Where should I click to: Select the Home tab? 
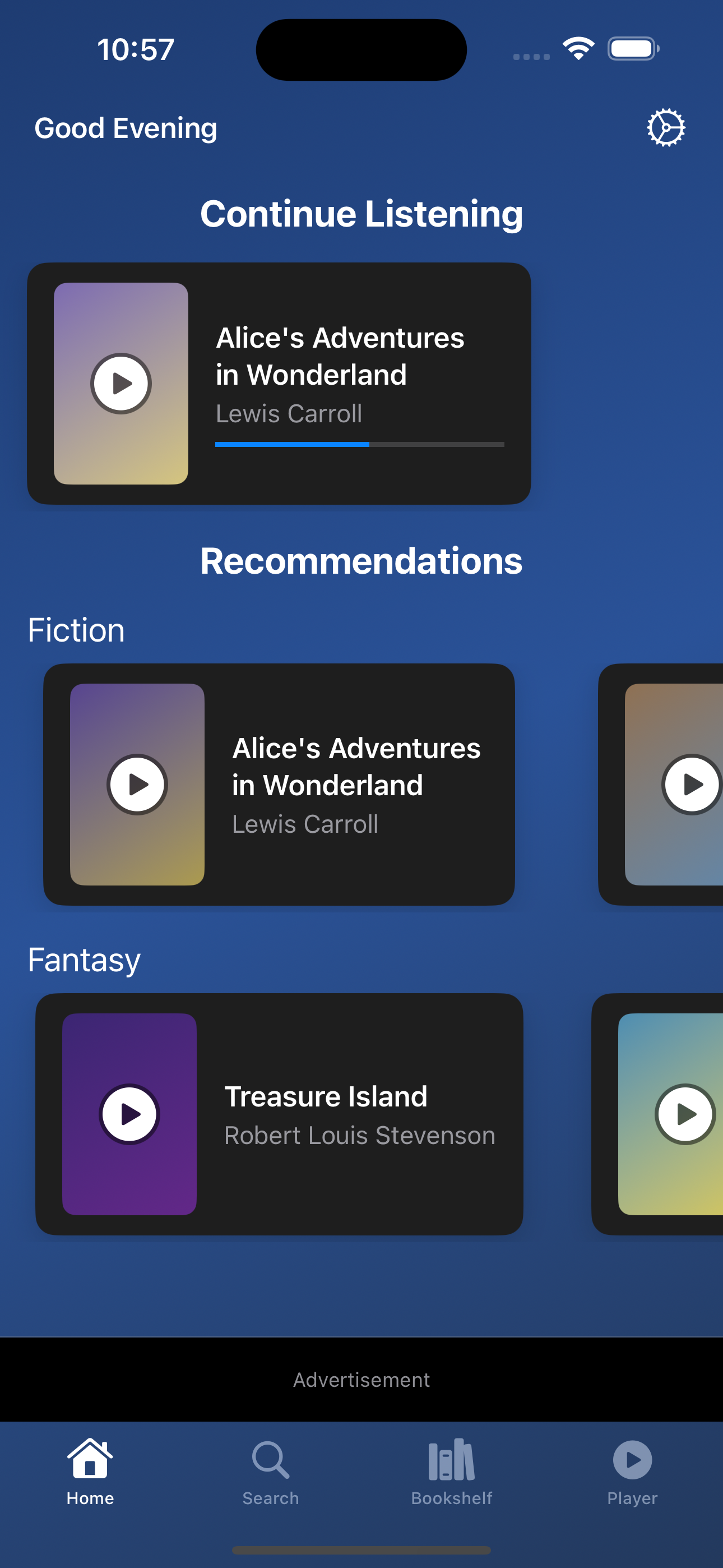pos(90,1470)
